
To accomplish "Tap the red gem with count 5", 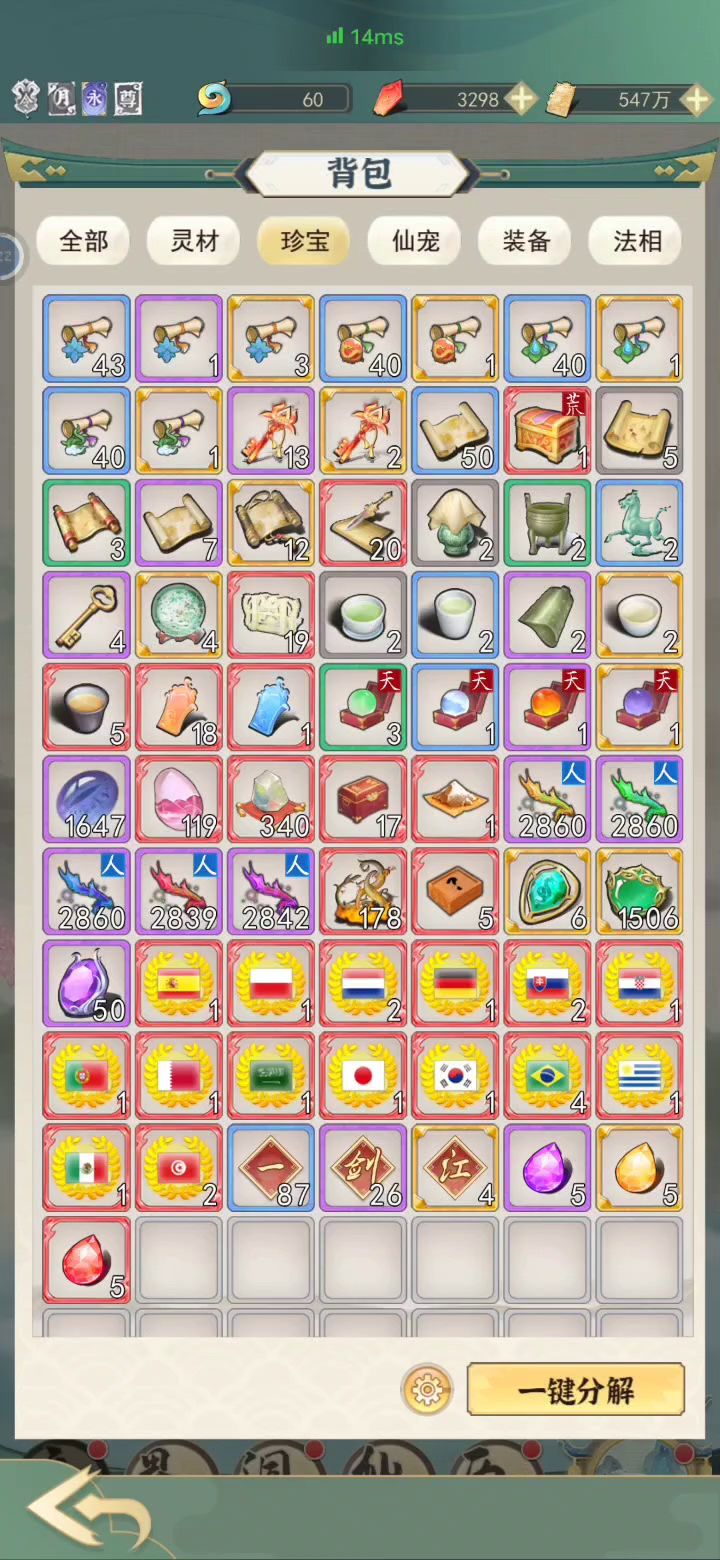I will 87,1260.
